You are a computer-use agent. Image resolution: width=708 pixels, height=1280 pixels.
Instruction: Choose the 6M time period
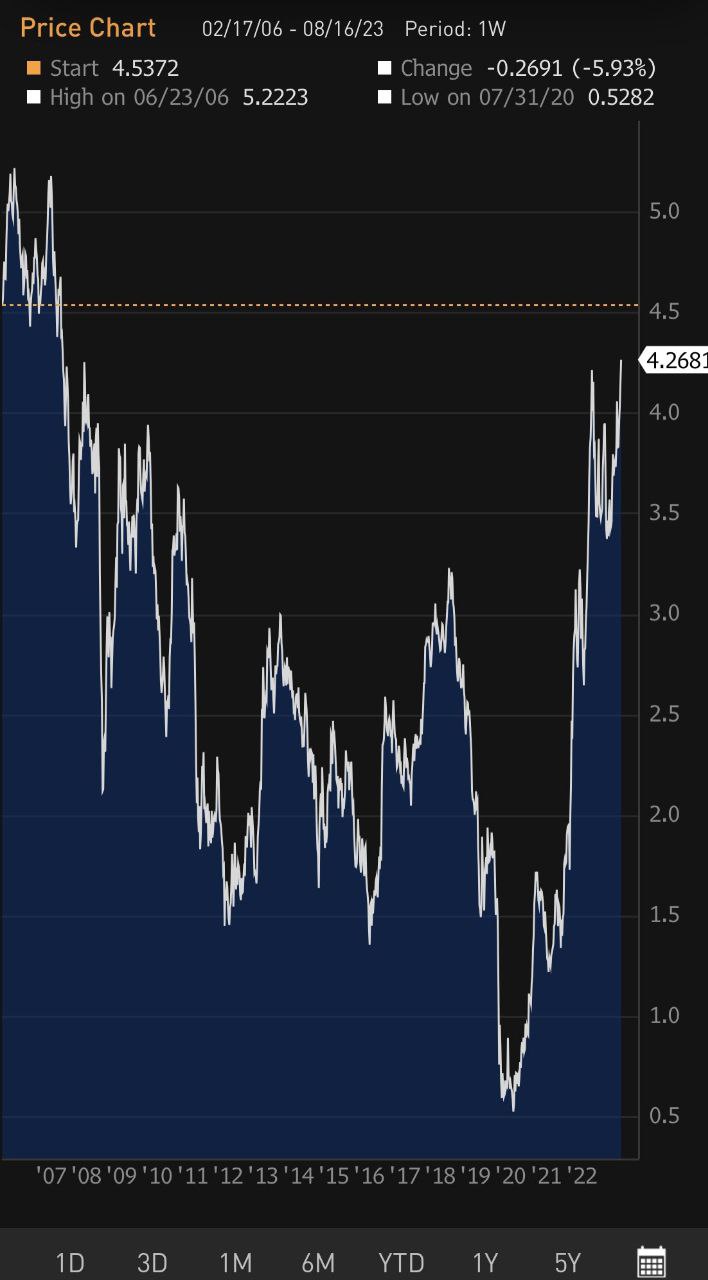[318, 1262]
